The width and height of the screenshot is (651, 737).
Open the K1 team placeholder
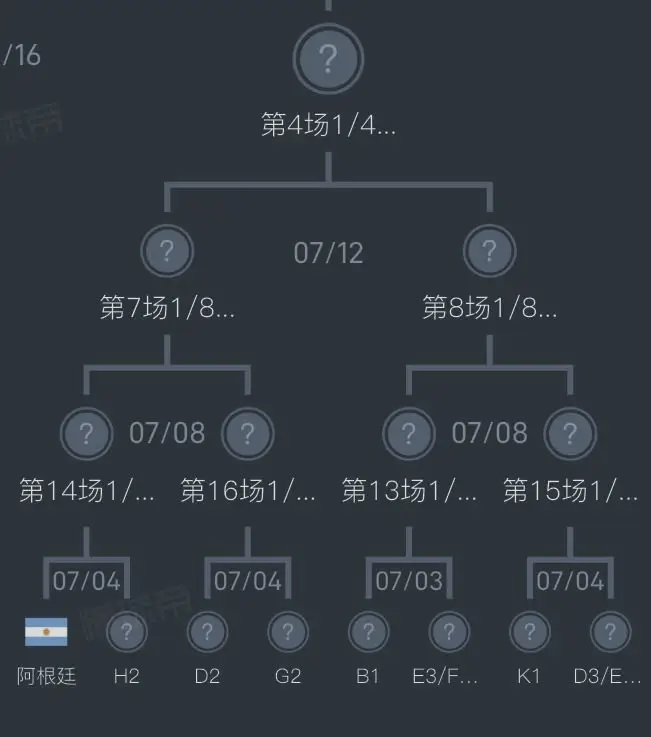[x=530, y=632]
